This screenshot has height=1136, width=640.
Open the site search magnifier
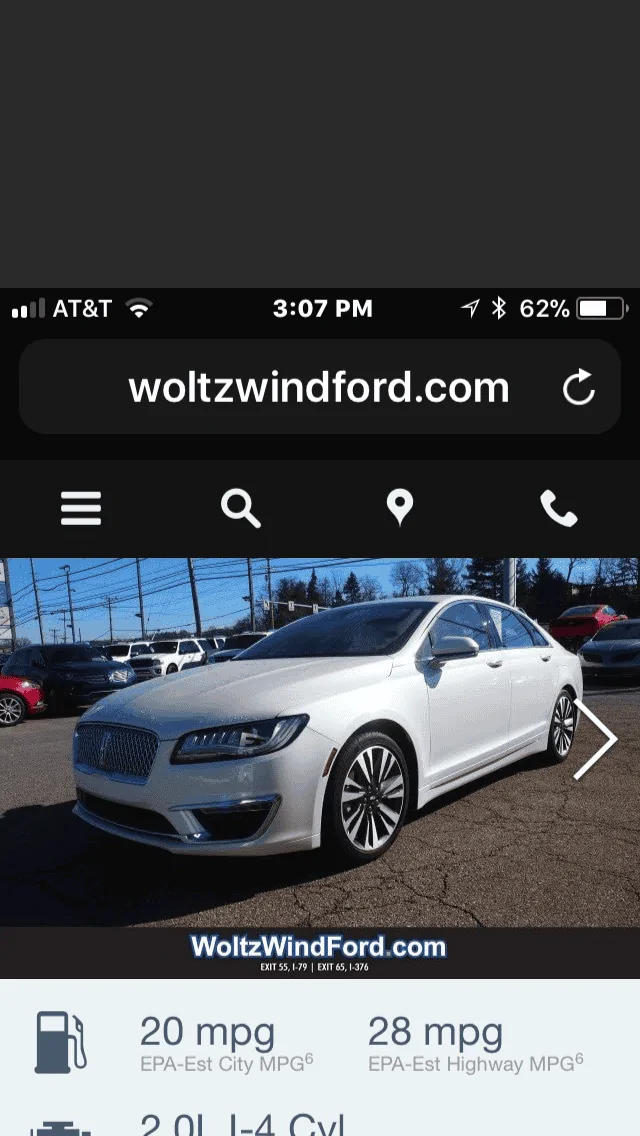click(240, 508)
